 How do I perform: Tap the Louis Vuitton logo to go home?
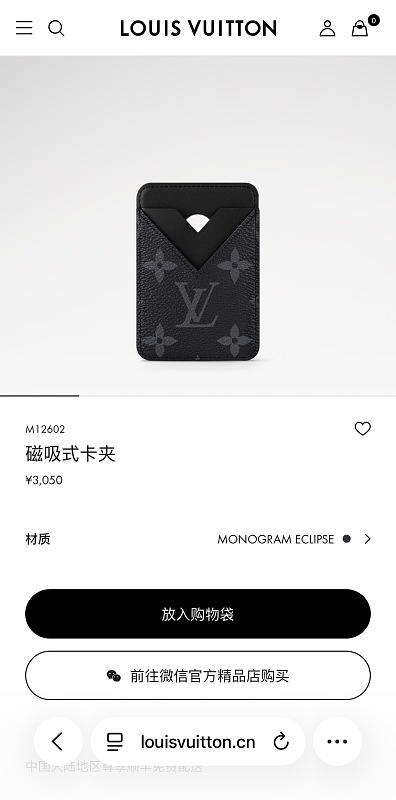tap(199, 28)
